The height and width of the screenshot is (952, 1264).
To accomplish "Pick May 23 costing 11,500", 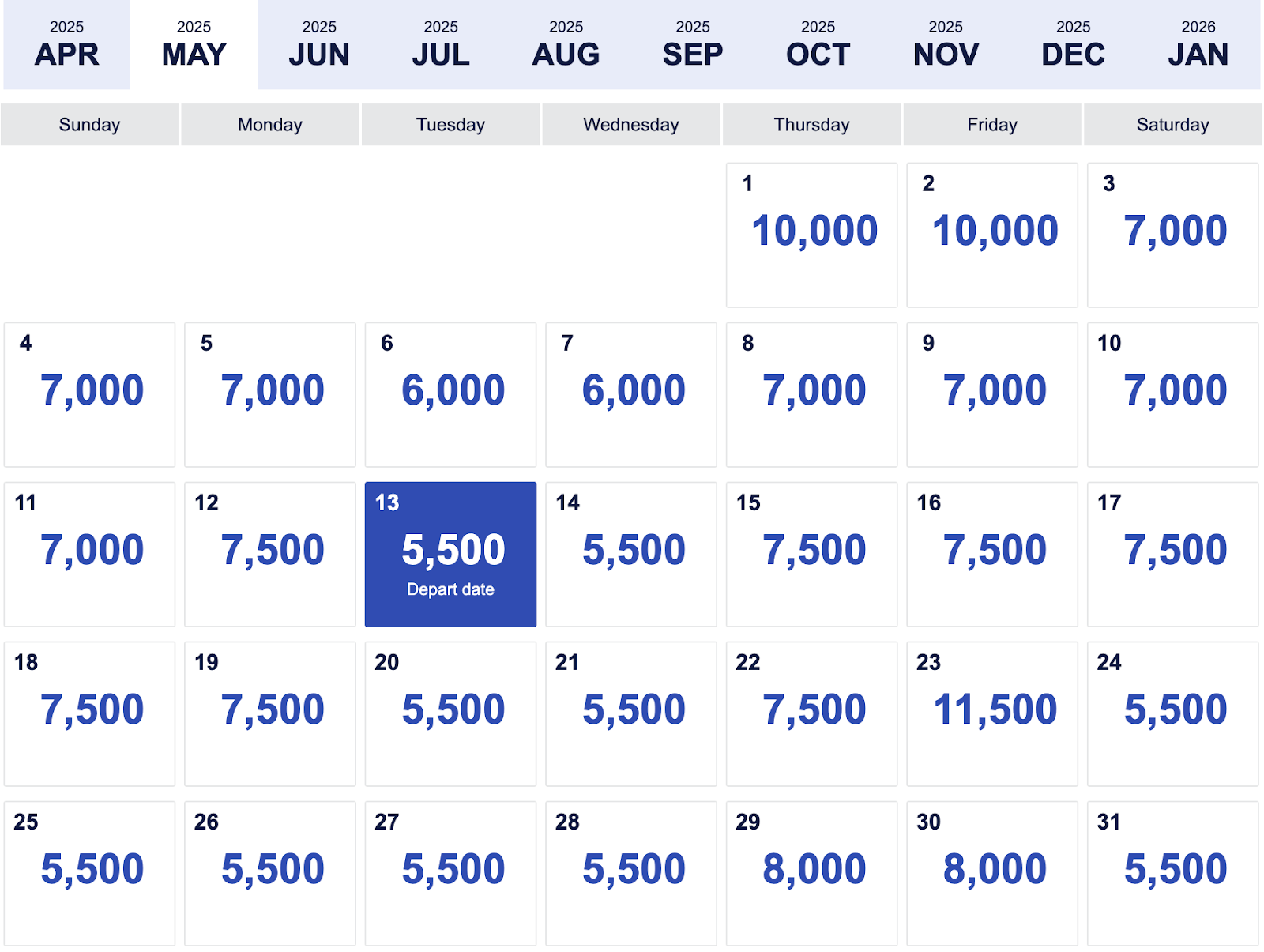I will pos(991,713).
